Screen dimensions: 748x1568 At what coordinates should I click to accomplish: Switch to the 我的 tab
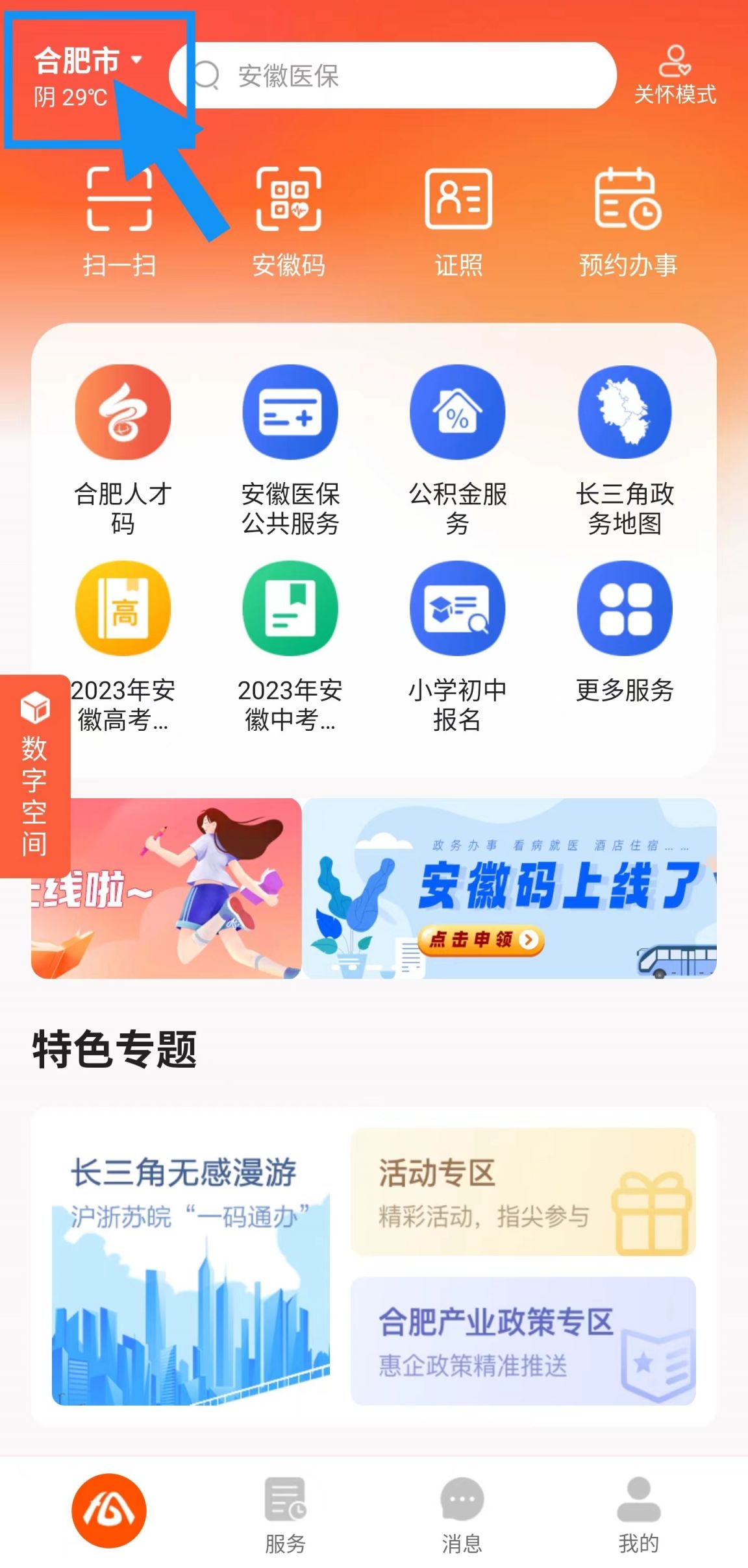click(x=638, y=1515)
